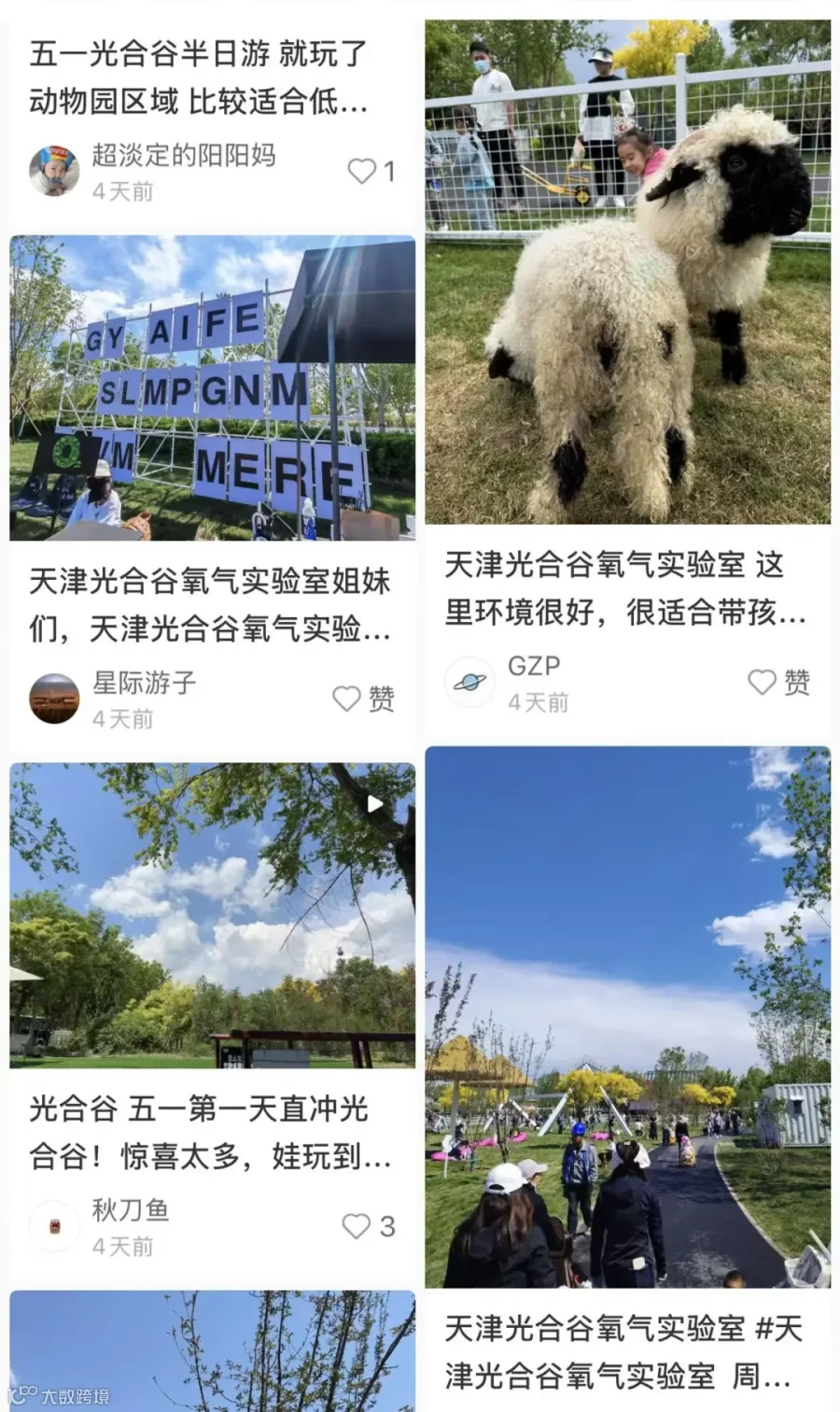Screen dimensions: 840x1412
Task: Open GZP's profile avatar
Action: [x=469, y=682]
